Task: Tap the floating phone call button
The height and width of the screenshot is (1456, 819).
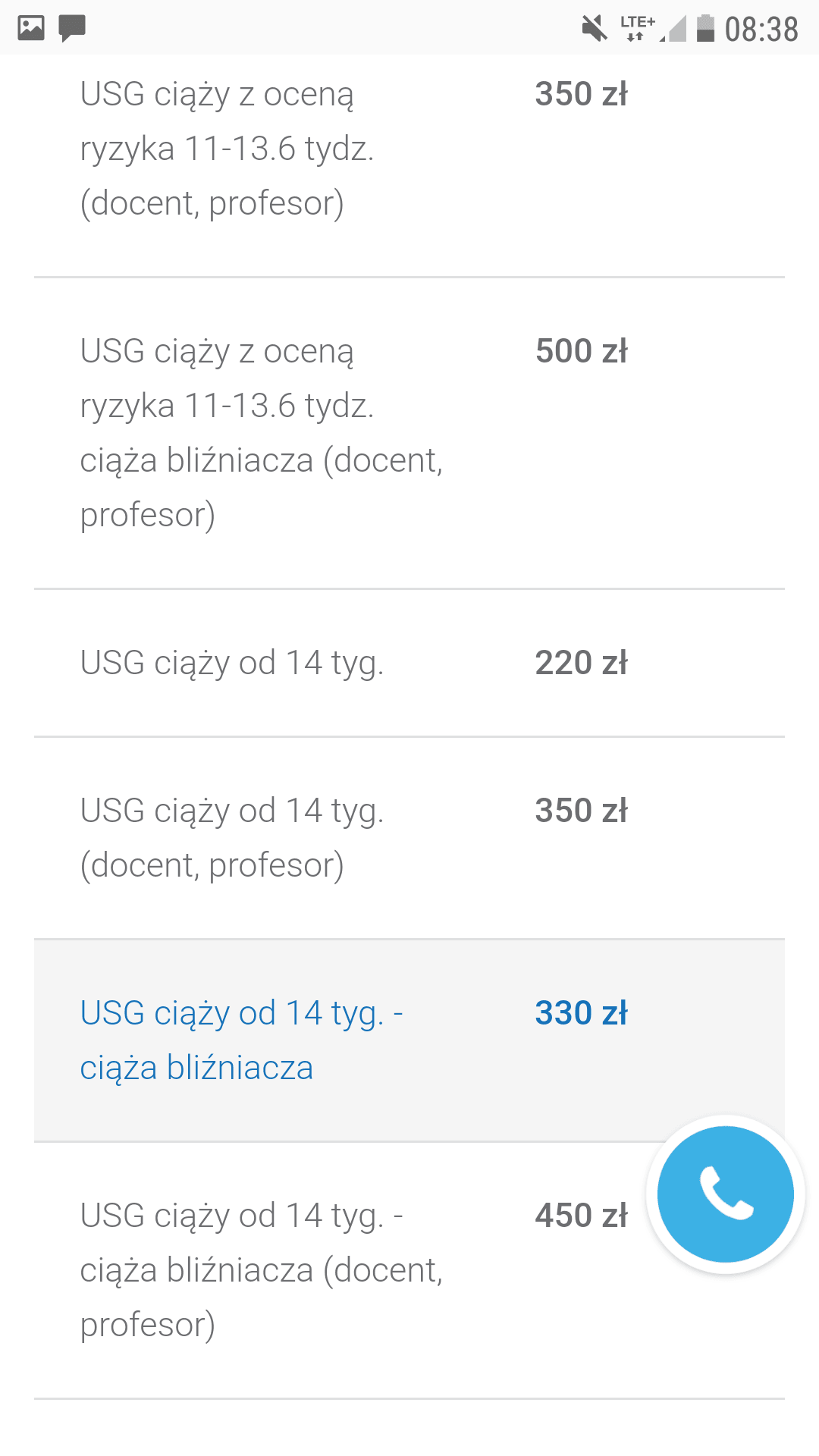Action: (726, 1194)
